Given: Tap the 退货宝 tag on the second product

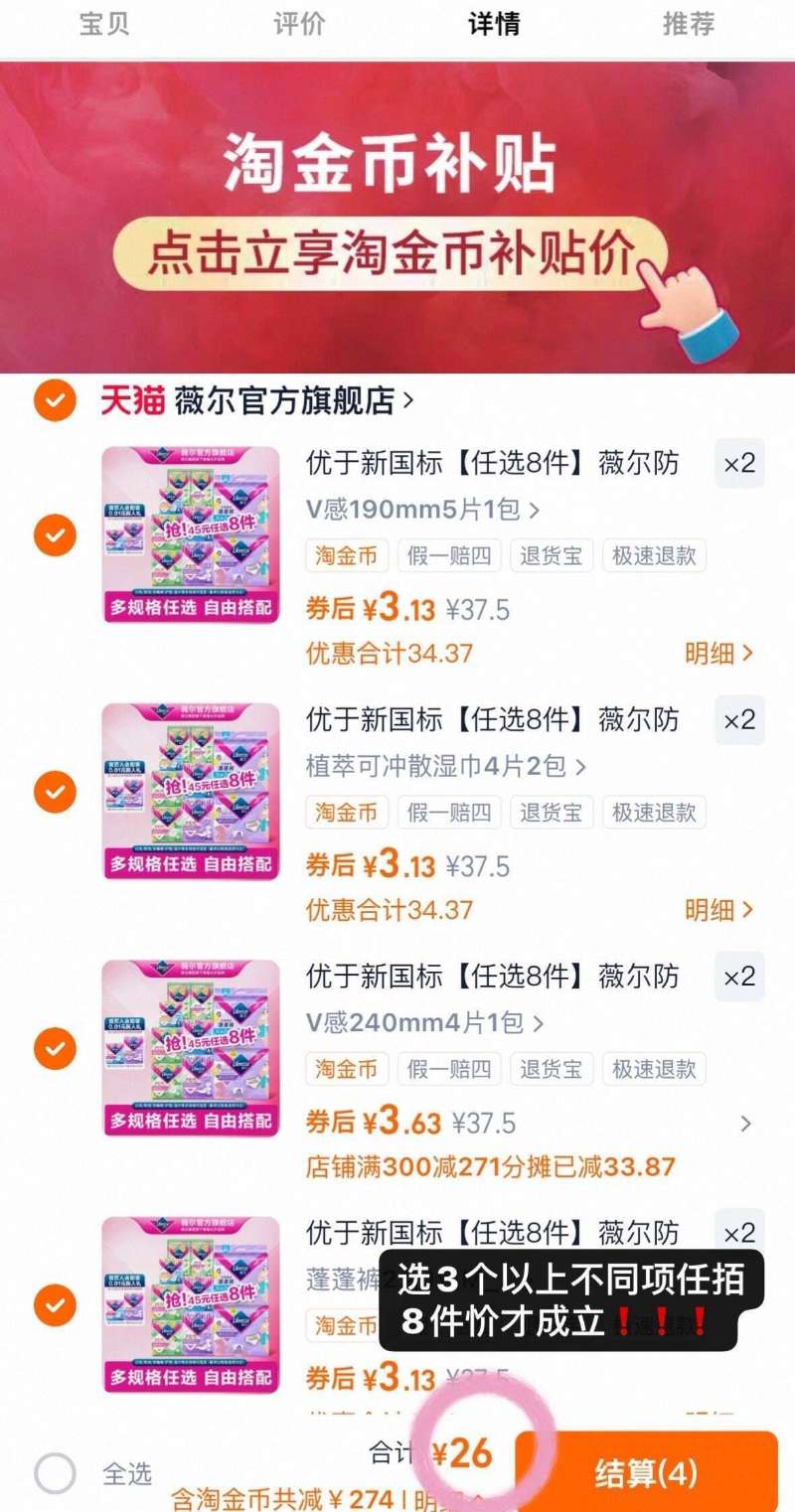Looking at the screenshot, I should coord(552,812).
